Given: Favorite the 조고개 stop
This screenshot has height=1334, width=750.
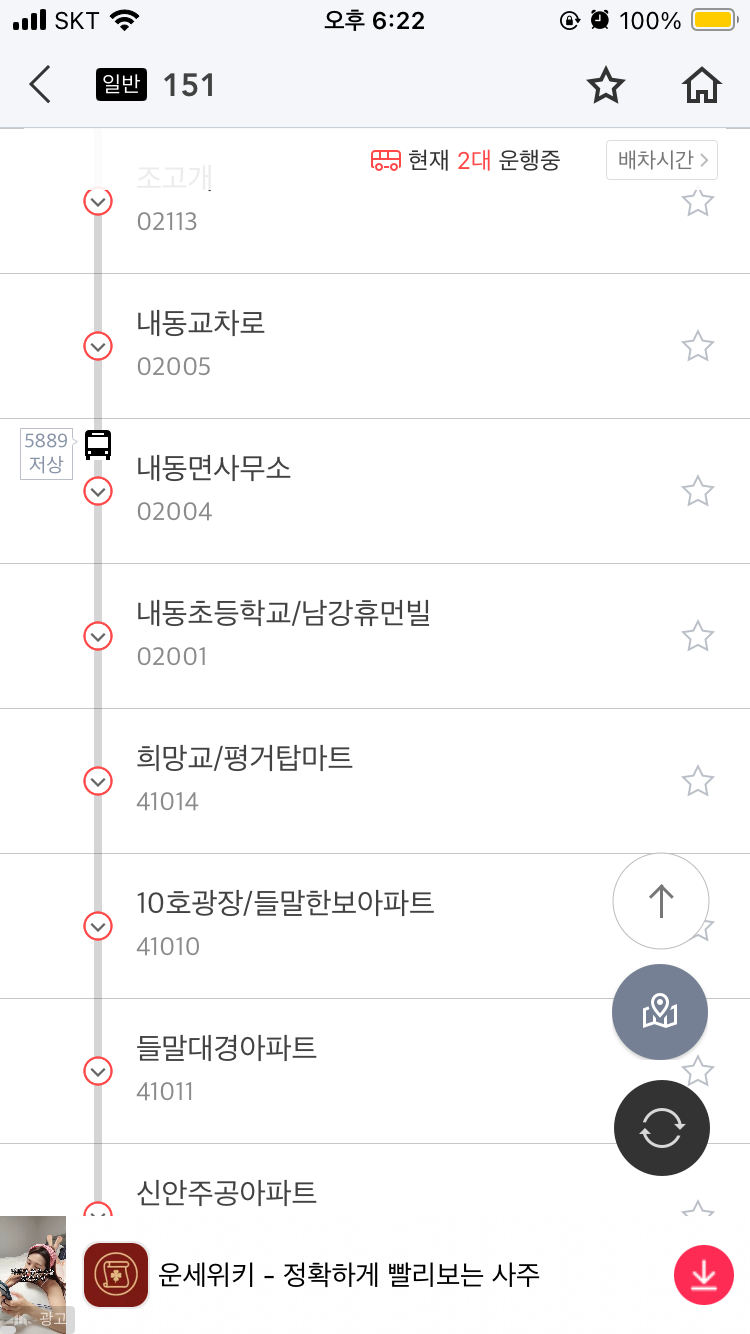Looking at the screenshot, I should click(697, 202).
